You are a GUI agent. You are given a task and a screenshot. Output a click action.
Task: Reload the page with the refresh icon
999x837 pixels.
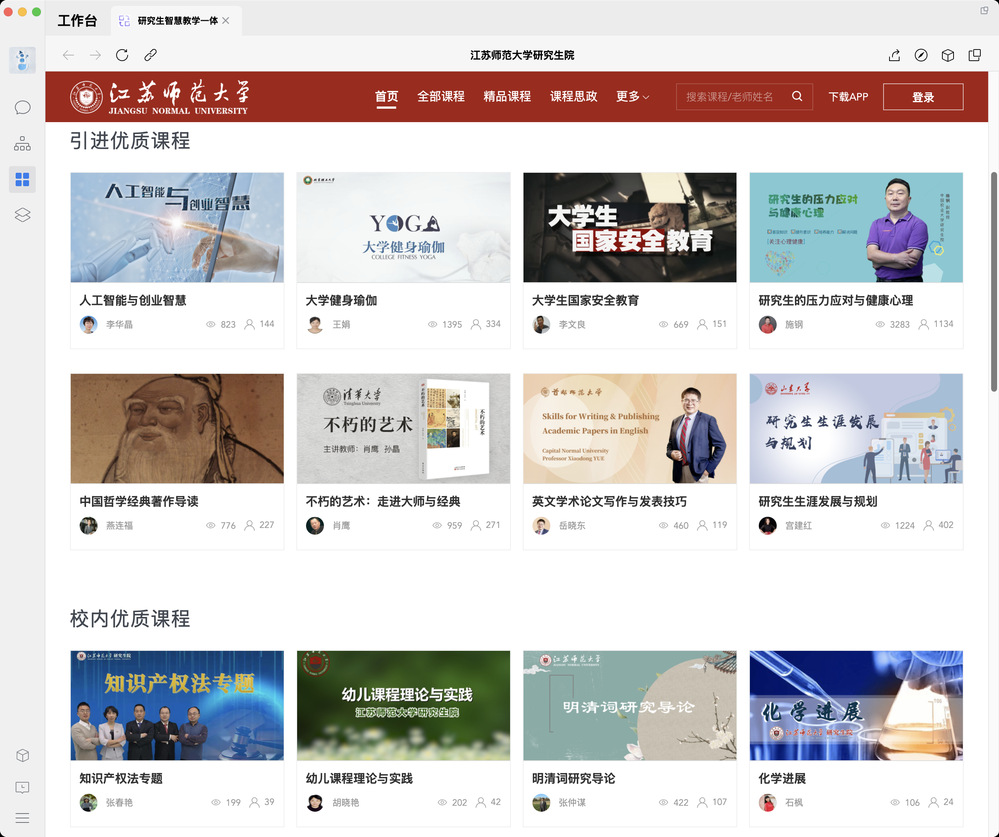click(122, 55)
